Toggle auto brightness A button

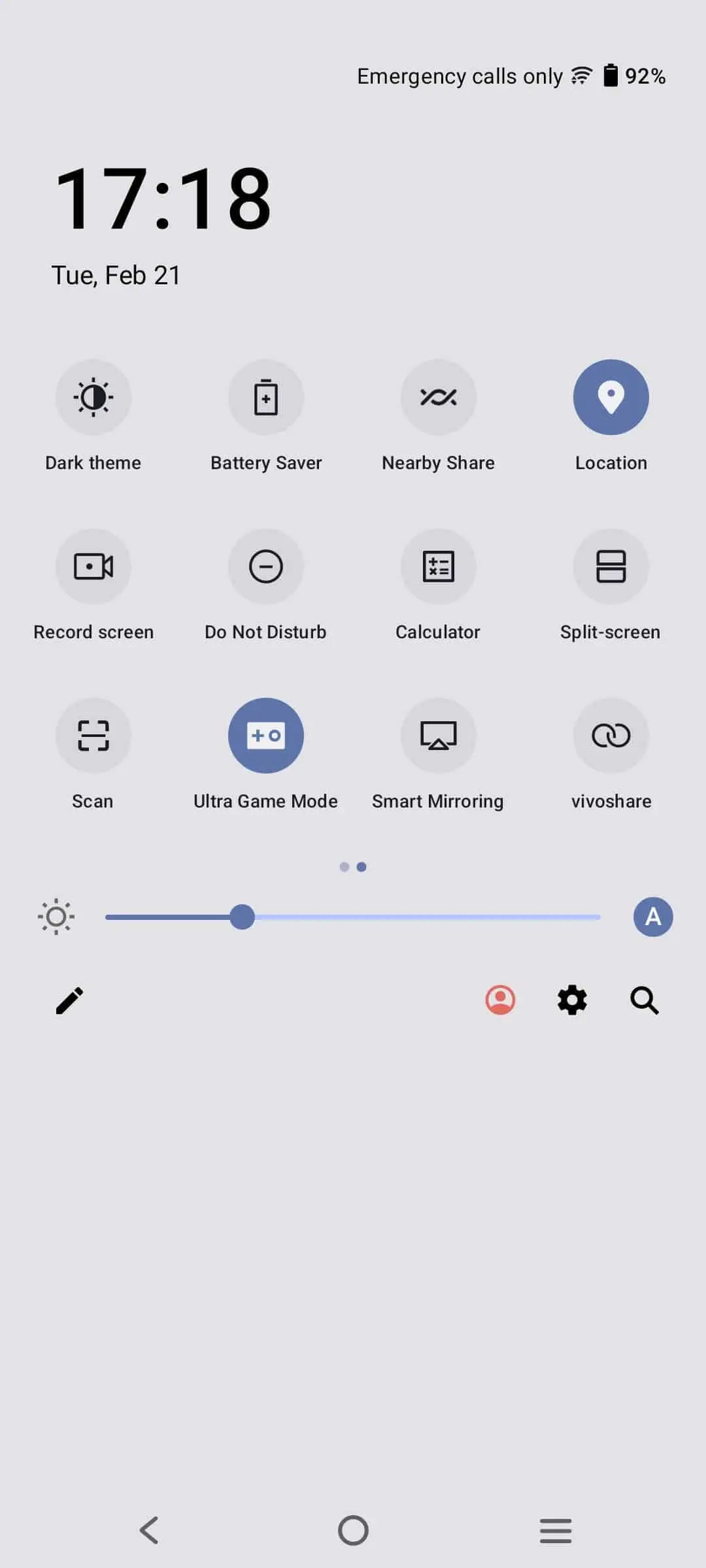point(652,917)
